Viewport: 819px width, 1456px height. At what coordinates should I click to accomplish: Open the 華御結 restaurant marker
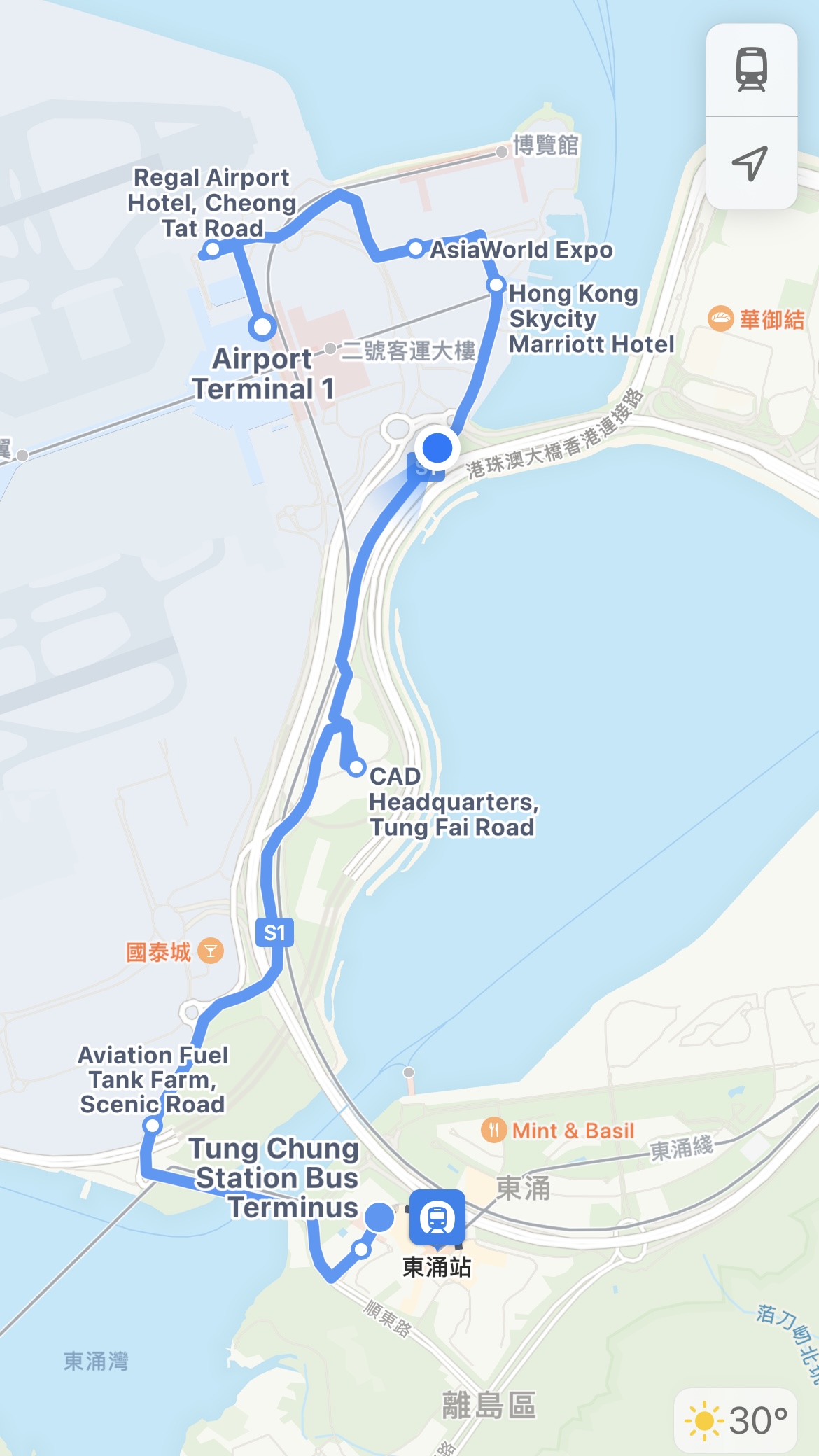point(720,319)
